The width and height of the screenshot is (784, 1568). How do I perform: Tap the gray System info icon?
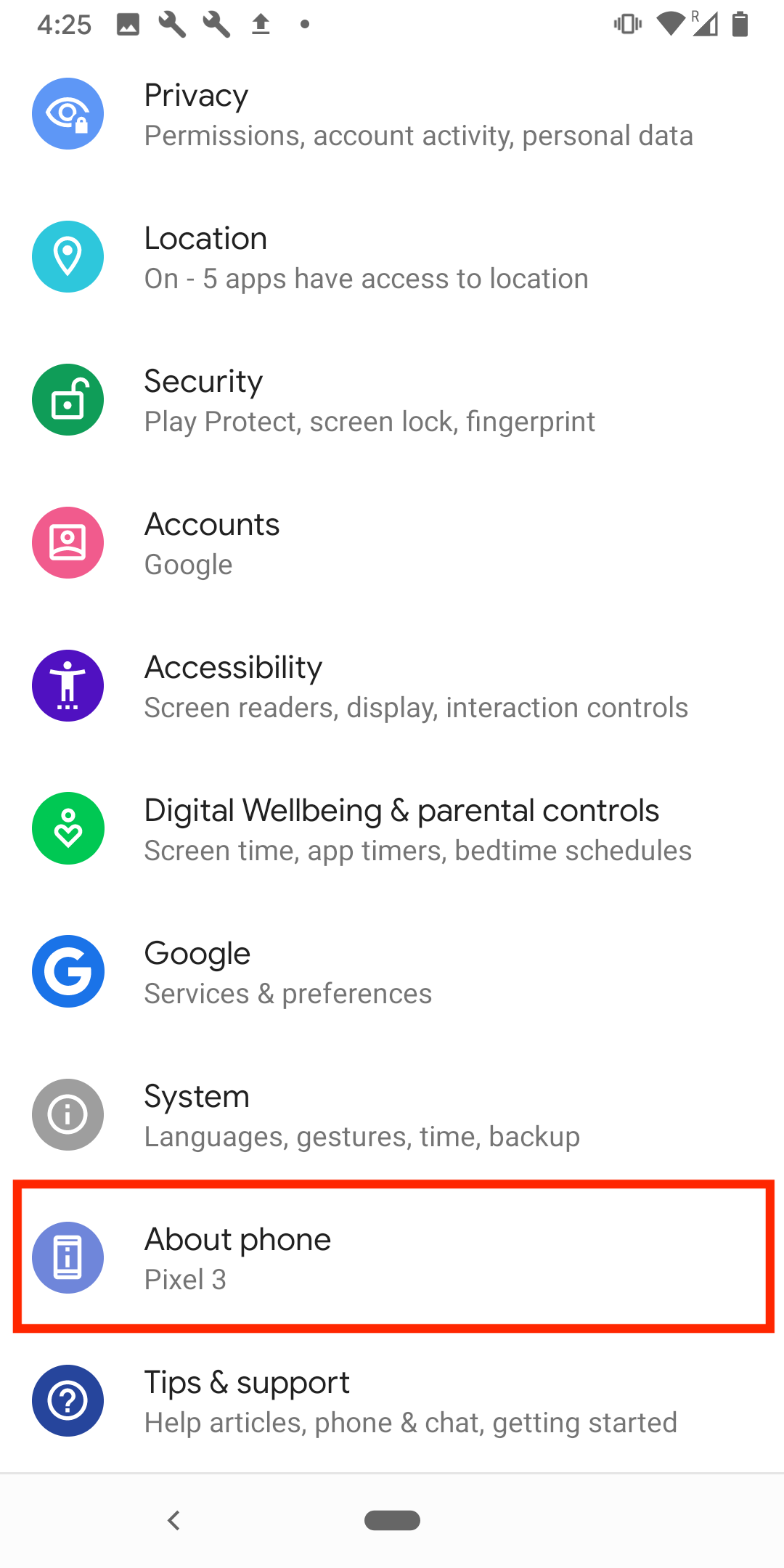coord(68,1114)
